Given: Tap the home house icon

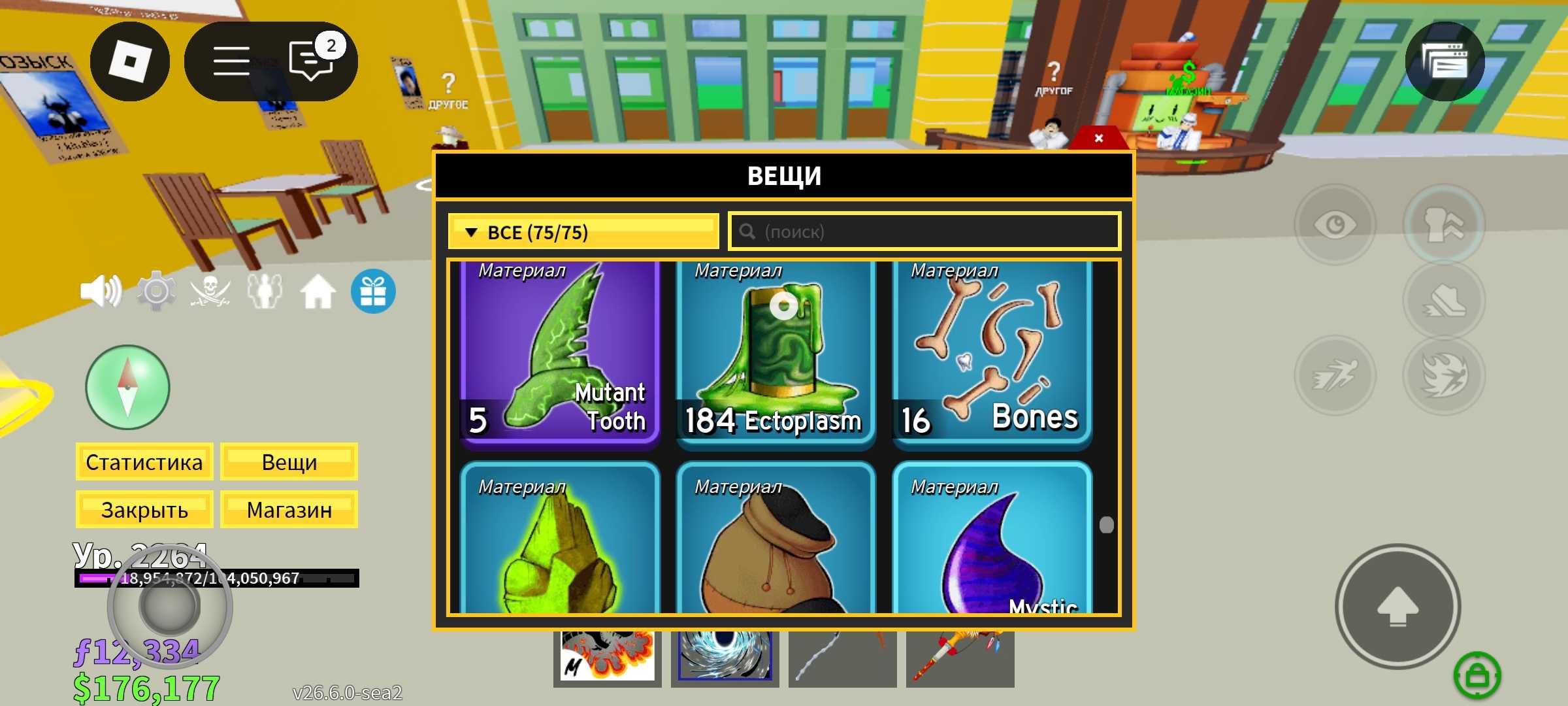Looking at the screenshot, I should click(x=318, y=291).
